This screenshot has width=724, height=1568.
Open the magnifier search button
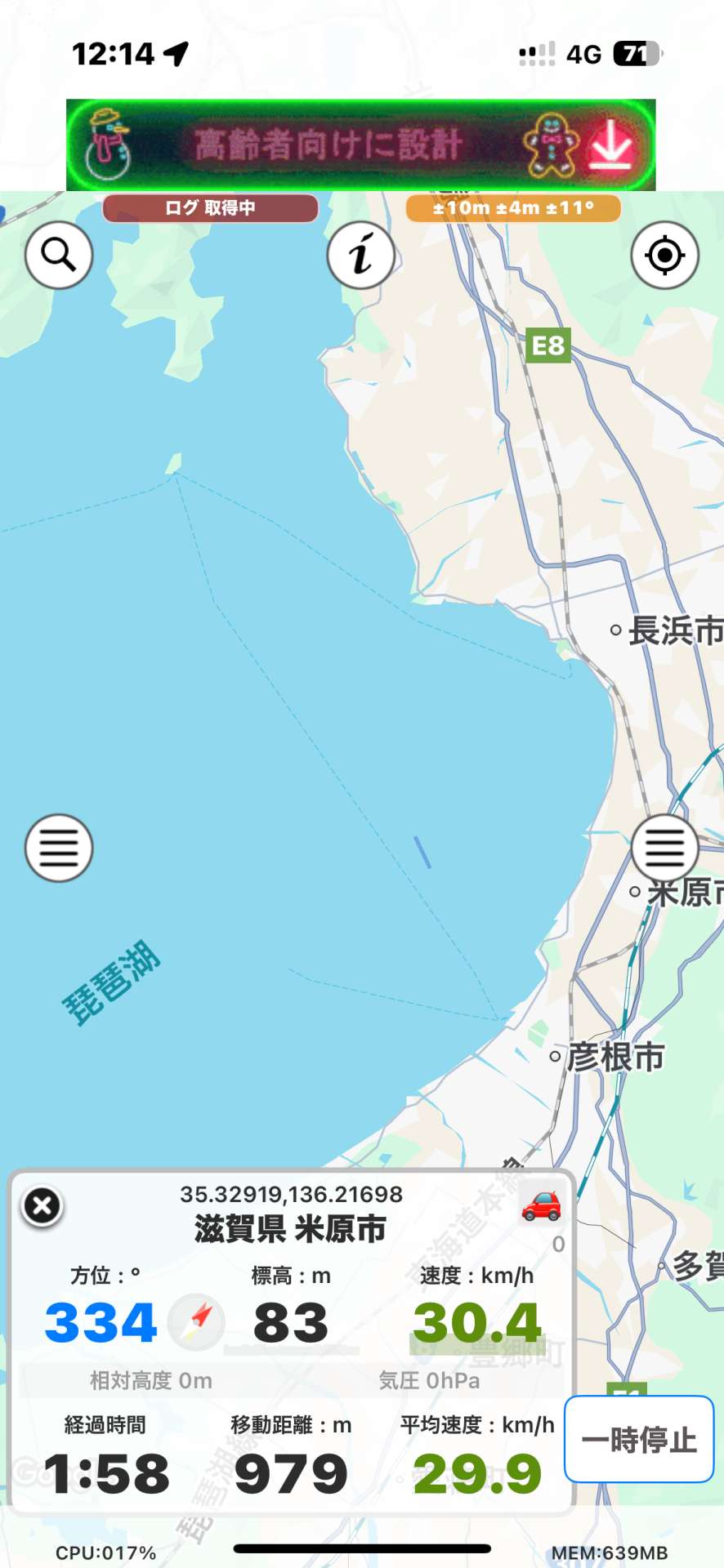click(x=59, y=256)
